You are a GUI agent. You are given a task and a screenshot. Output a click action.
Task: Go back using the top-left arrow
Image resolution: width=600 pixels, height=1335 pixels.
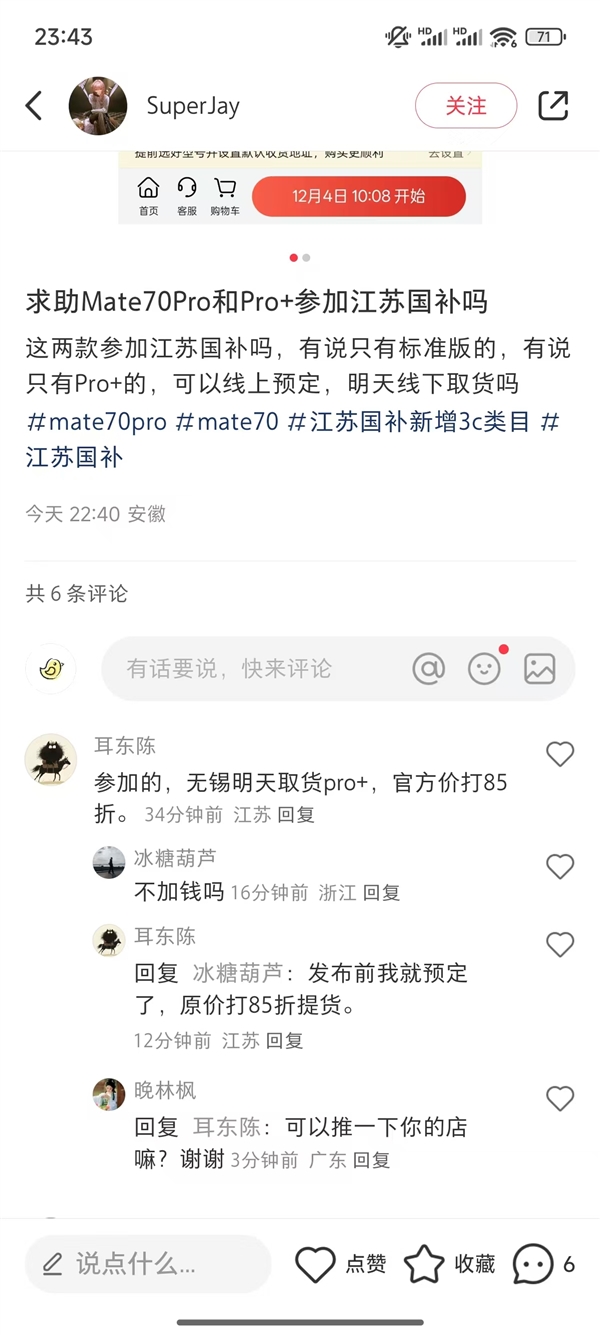point(34,106)
